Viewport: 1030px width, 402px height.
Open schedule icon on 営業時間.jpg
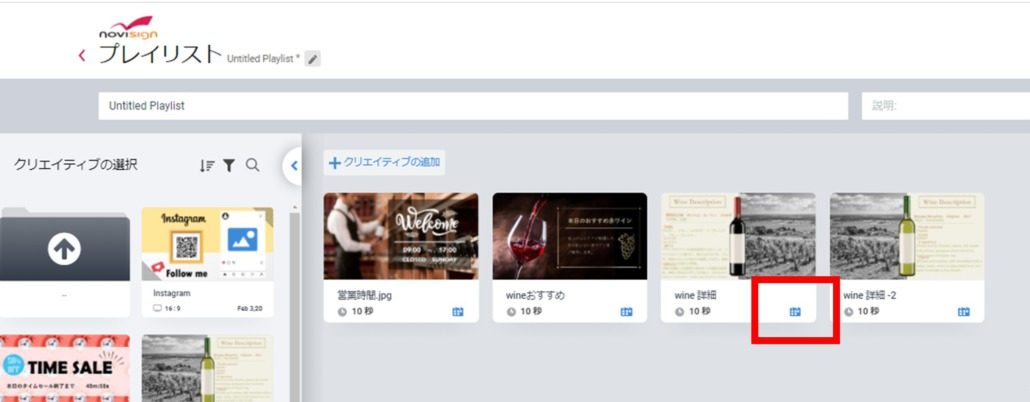pyautogui.click(x=458, y=312)
